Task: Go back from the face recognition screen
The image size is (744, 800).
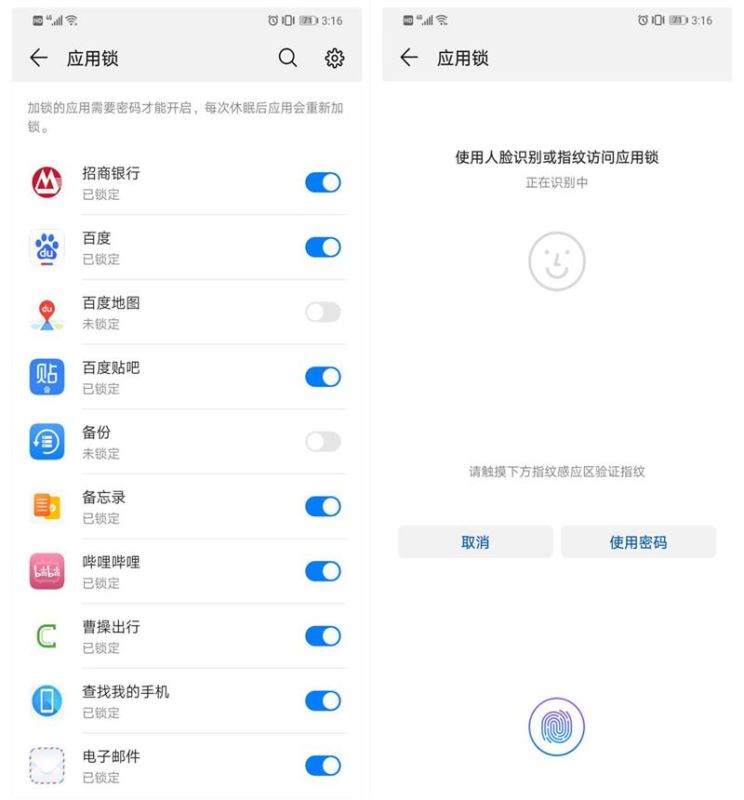Action: pyautogui.click(x=409, y=59)
